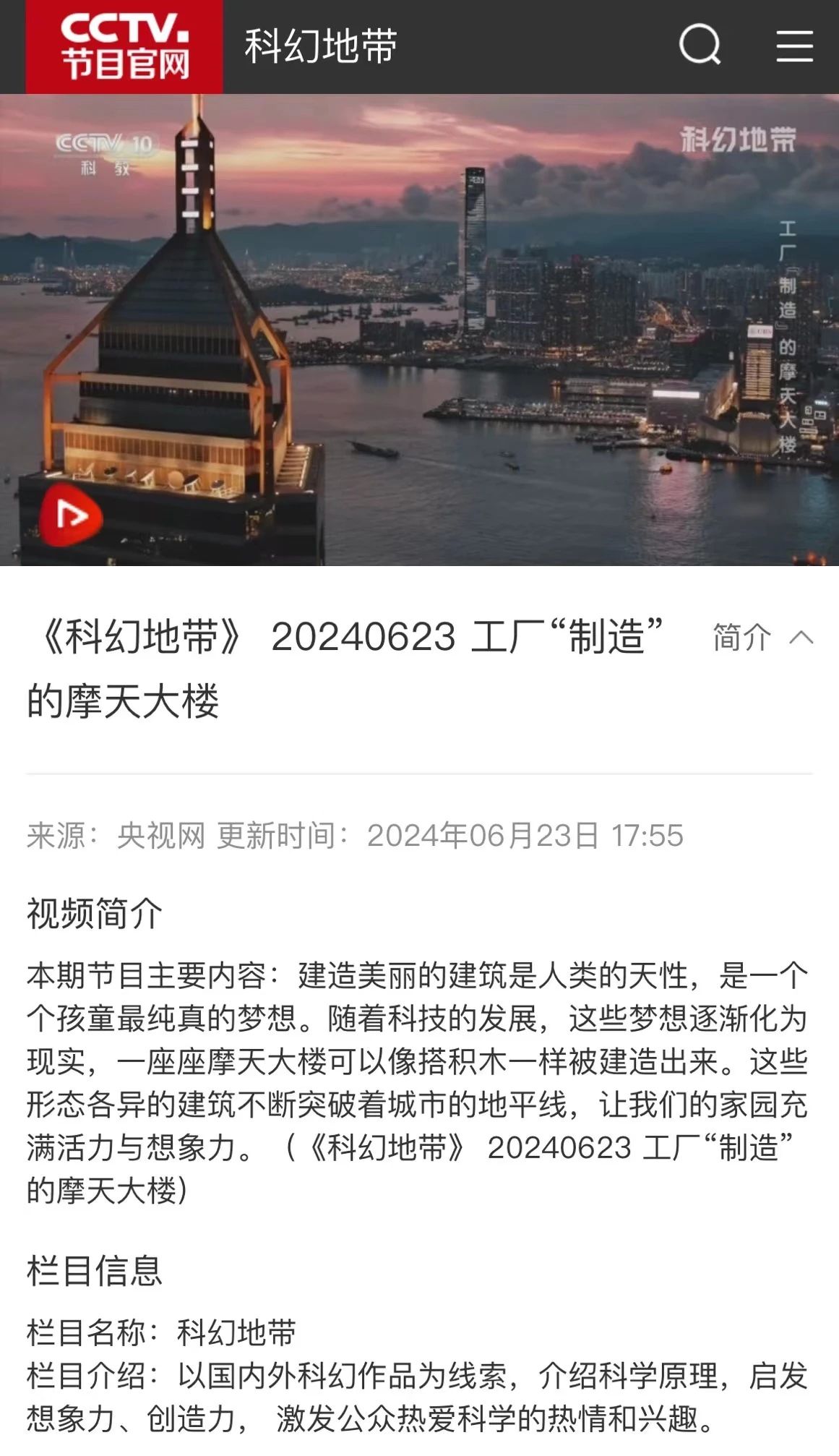Go to the CCTV节目官网 homepage logo

point(124,47)
